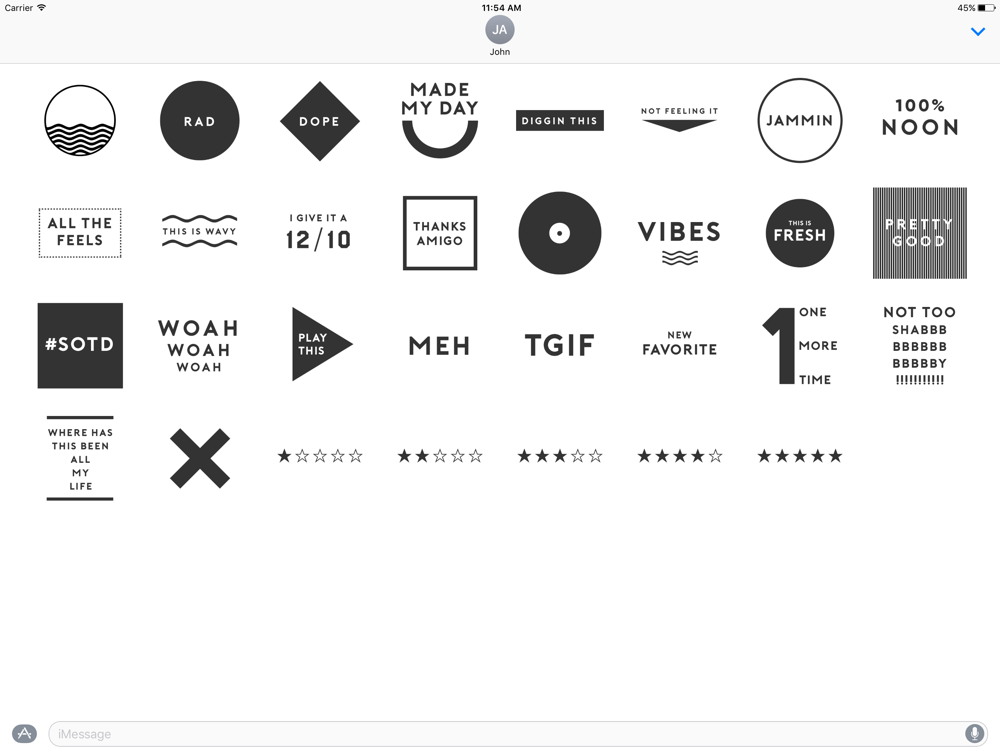This screenshot has height=750, width=1000.
Task: Select the TGIF sticker
Action: point(560,345)
